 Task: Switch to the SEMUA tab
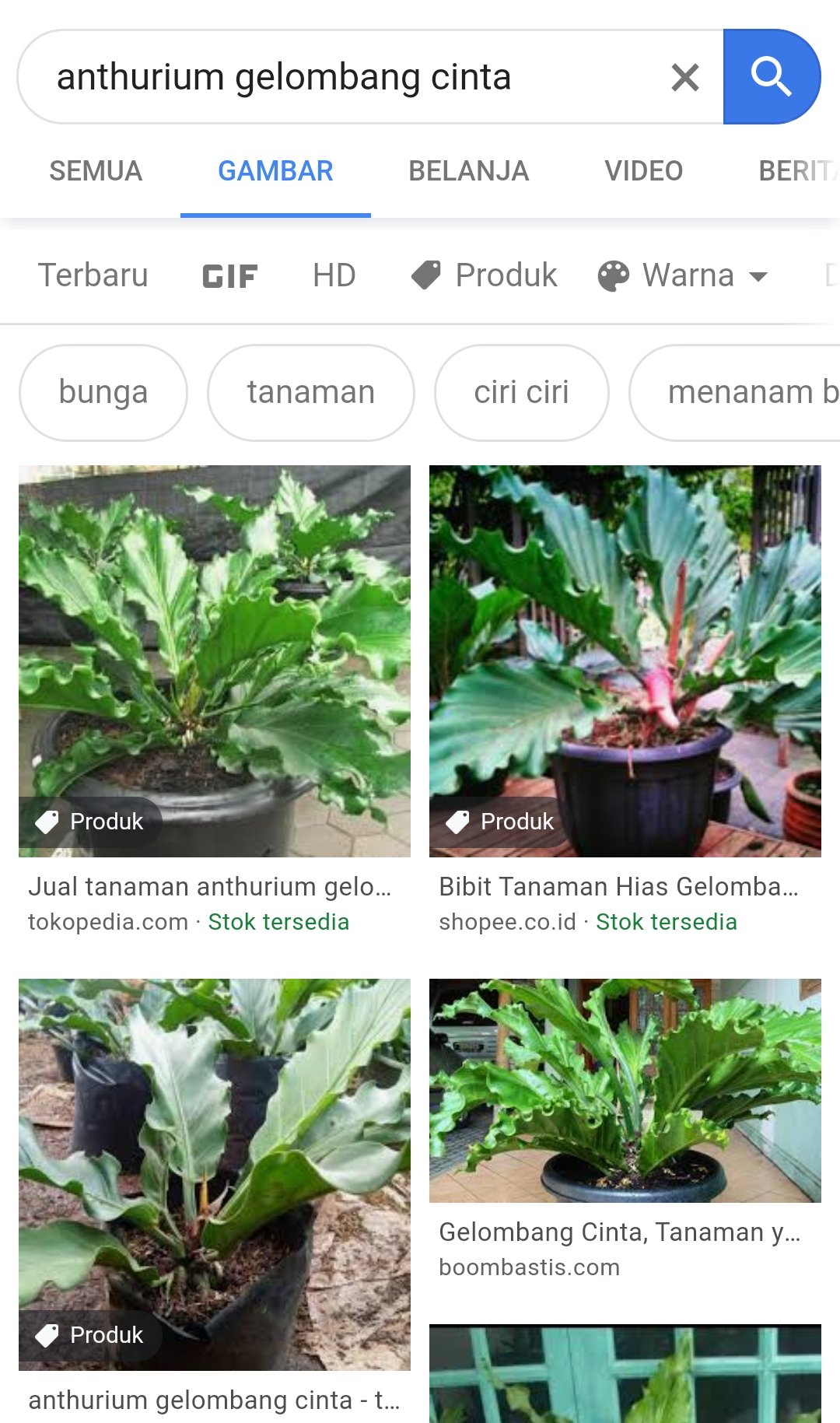pos(96,171)
